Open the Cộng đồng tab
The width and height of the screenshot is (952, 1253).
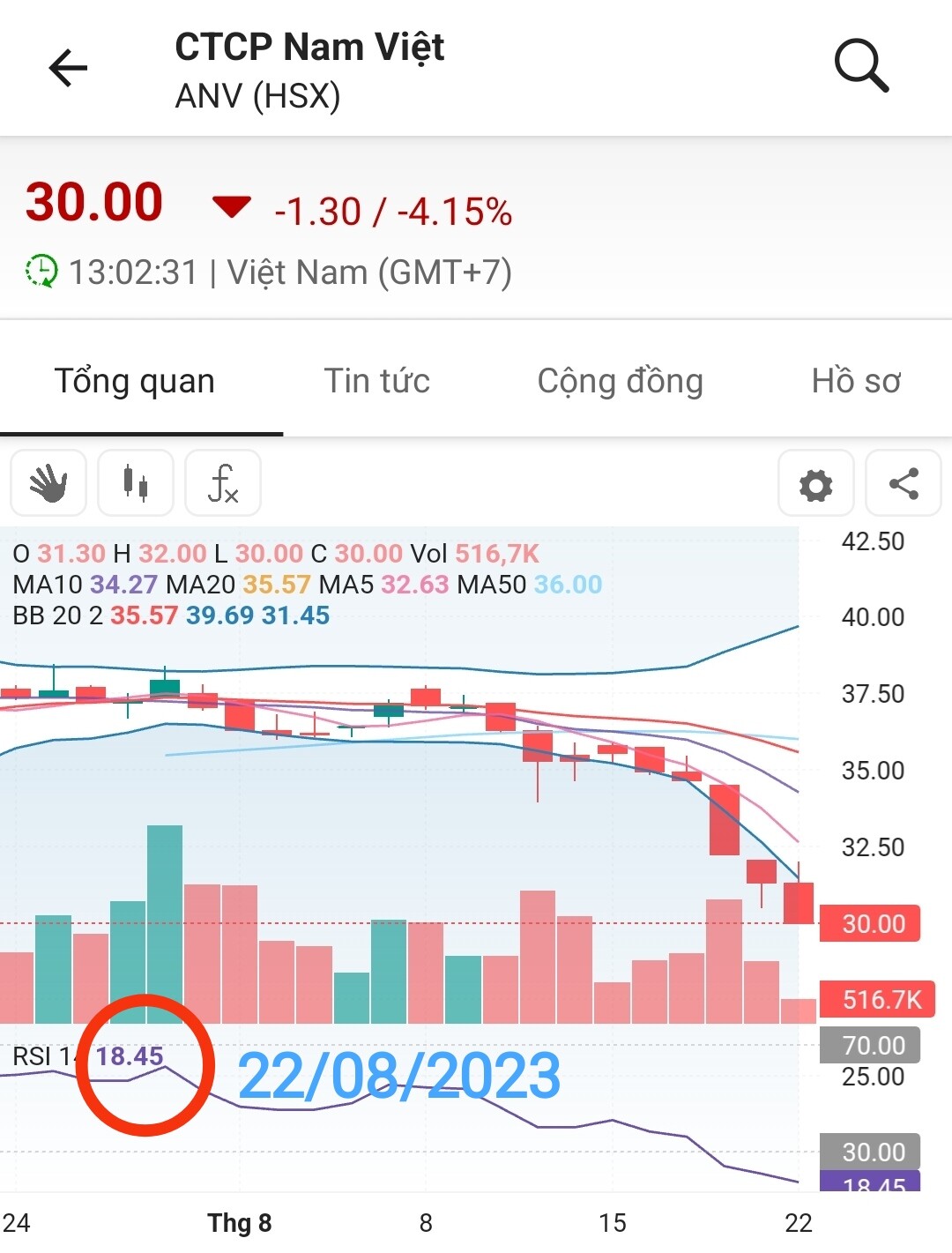point(620,381)
